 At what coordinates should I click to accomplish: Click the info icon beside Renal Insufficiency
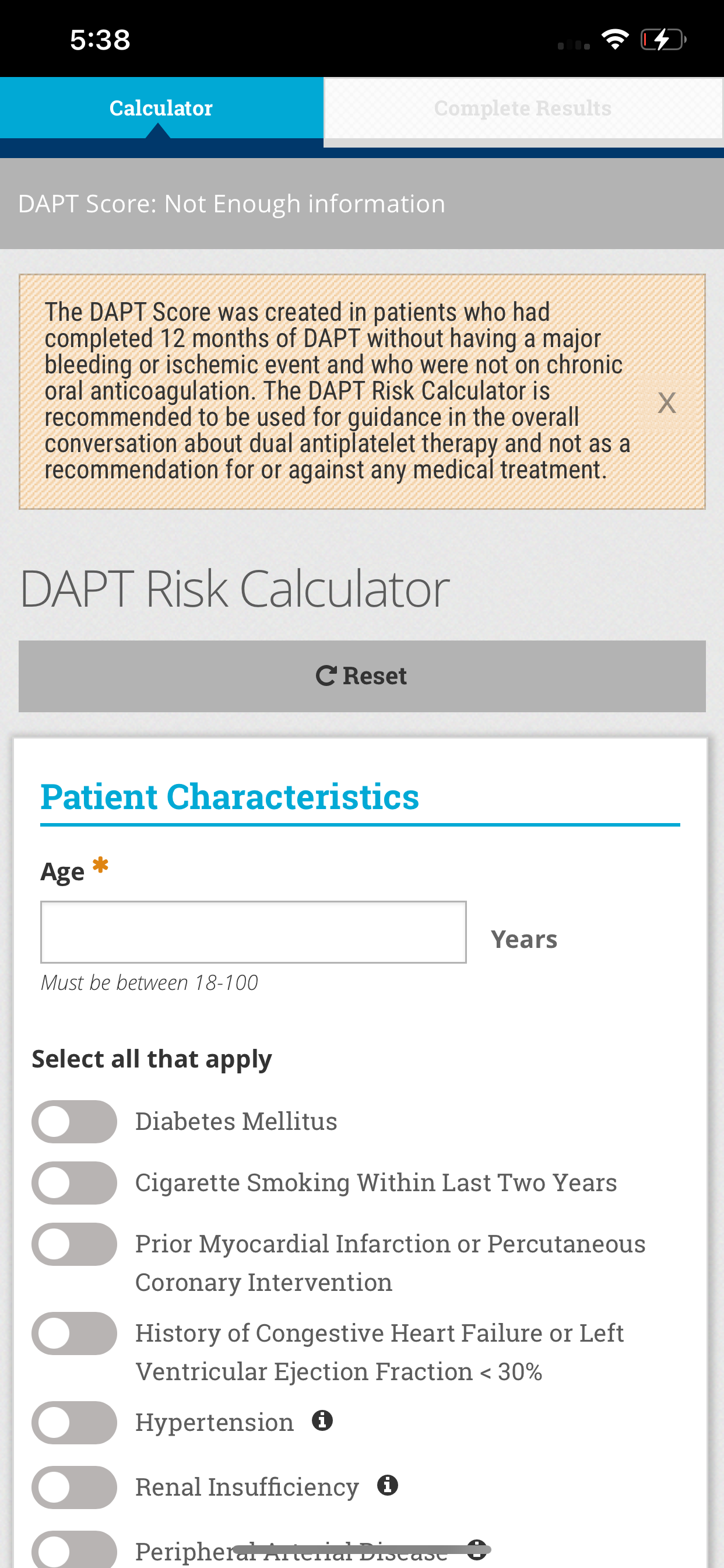[x=388, y=1486]
